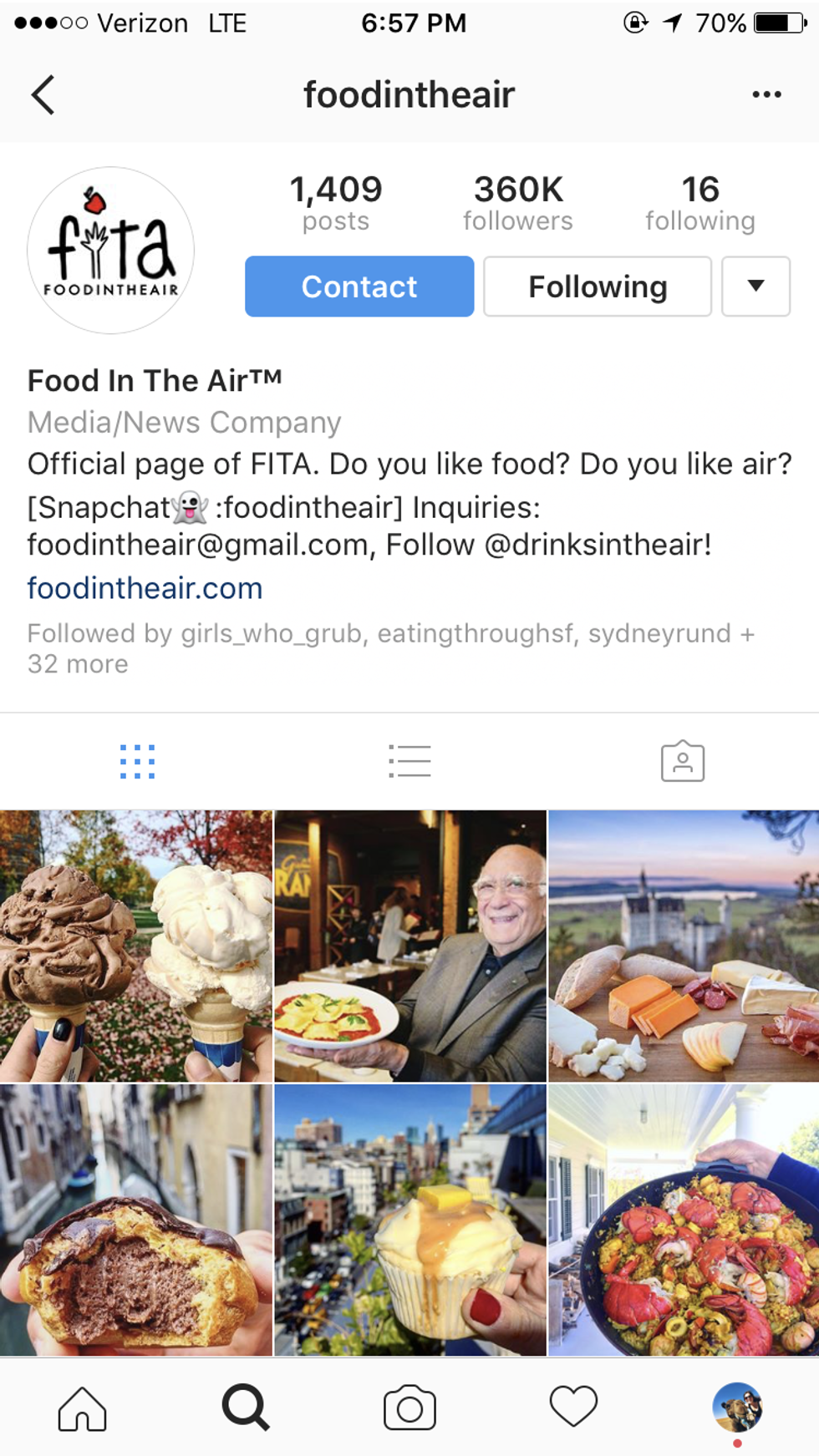The width and height of the screenshot is (819, 1456).
Task: Tap the Contact button
Action: (x=359, y=287)
